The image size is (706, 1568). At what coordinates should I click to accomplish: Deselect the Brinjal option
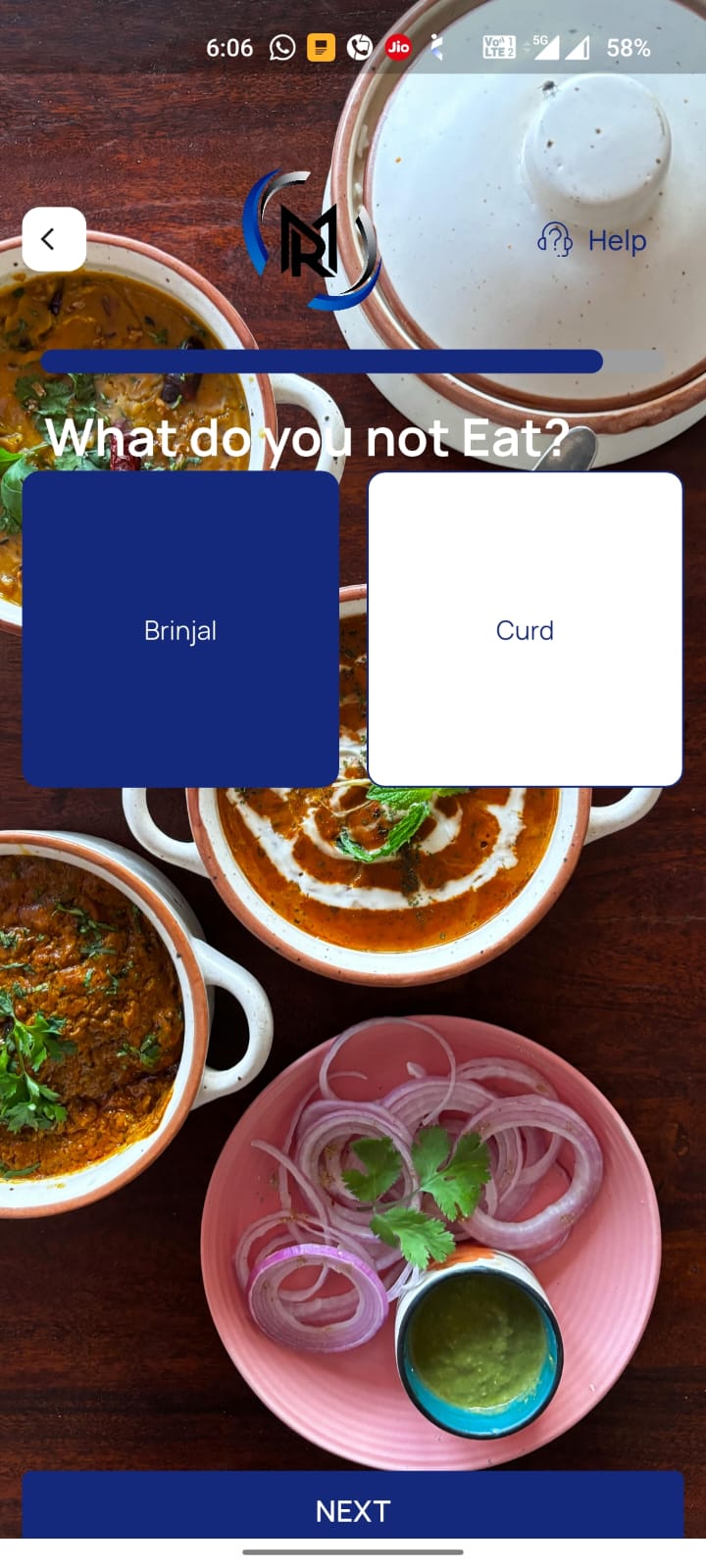pyautogui.click(x=180, y=629)
